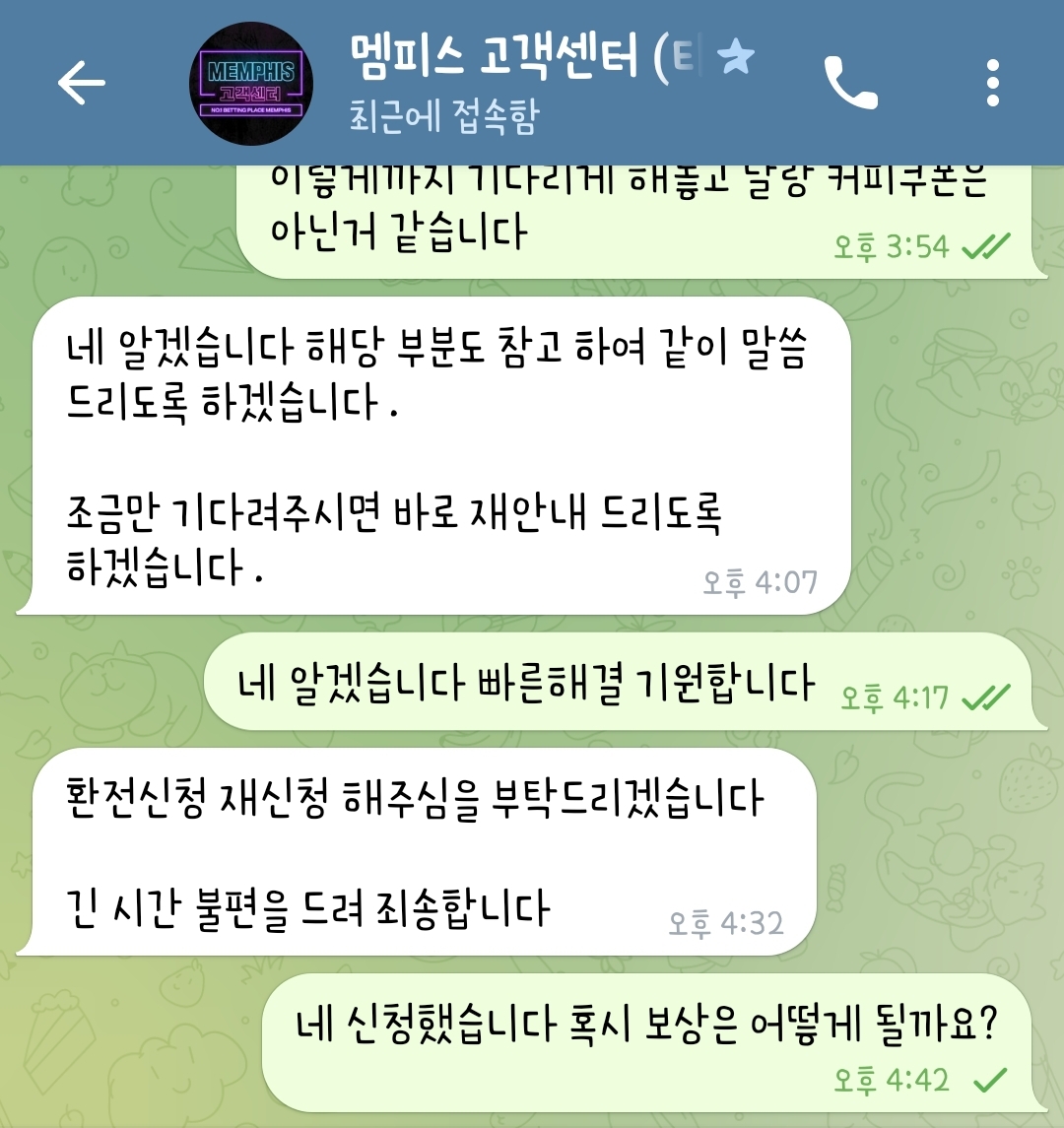This screenshot has width=1064, height=1128.
Task: Open the three-dot overflow menu
Action: [992, 83]
